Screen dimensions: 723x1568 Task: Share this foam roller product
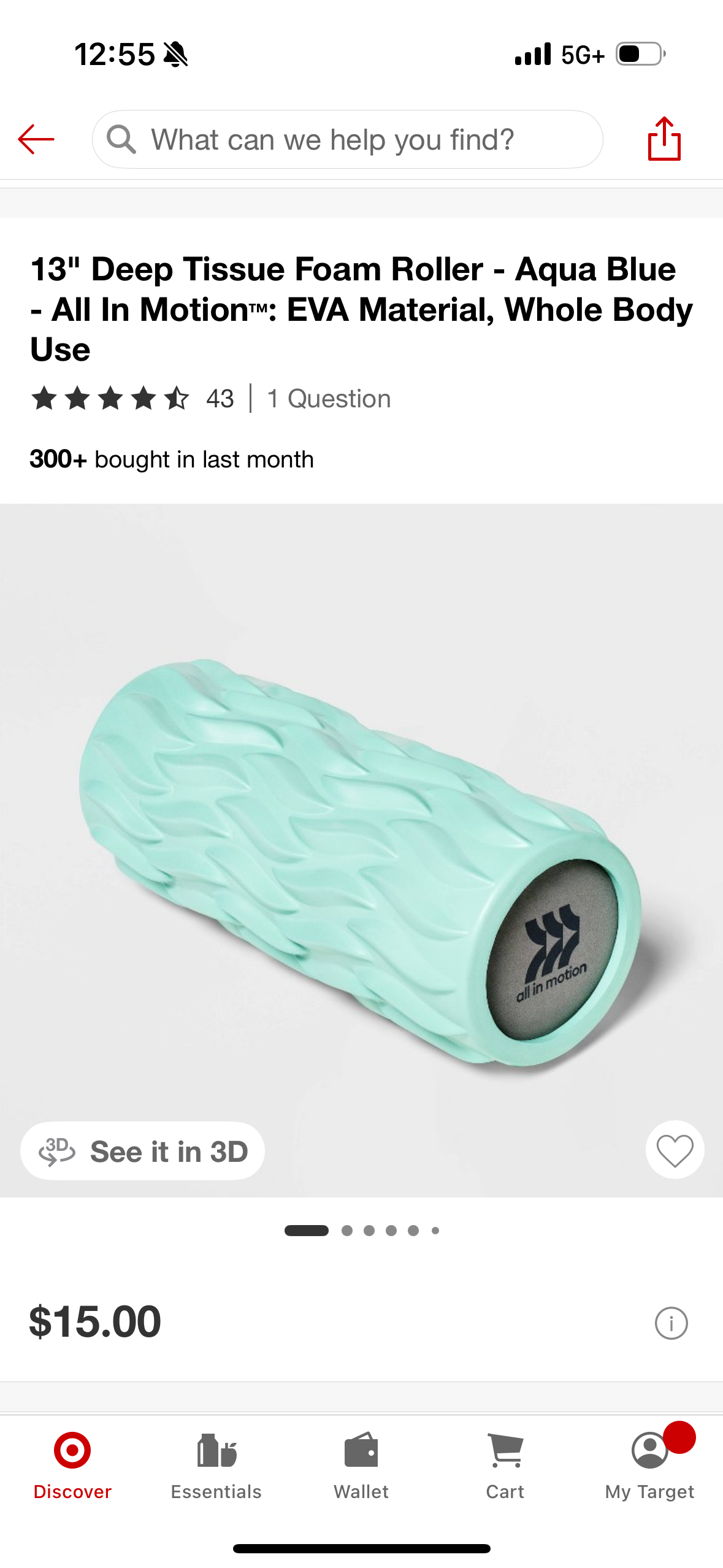click(x=664, y=139)
